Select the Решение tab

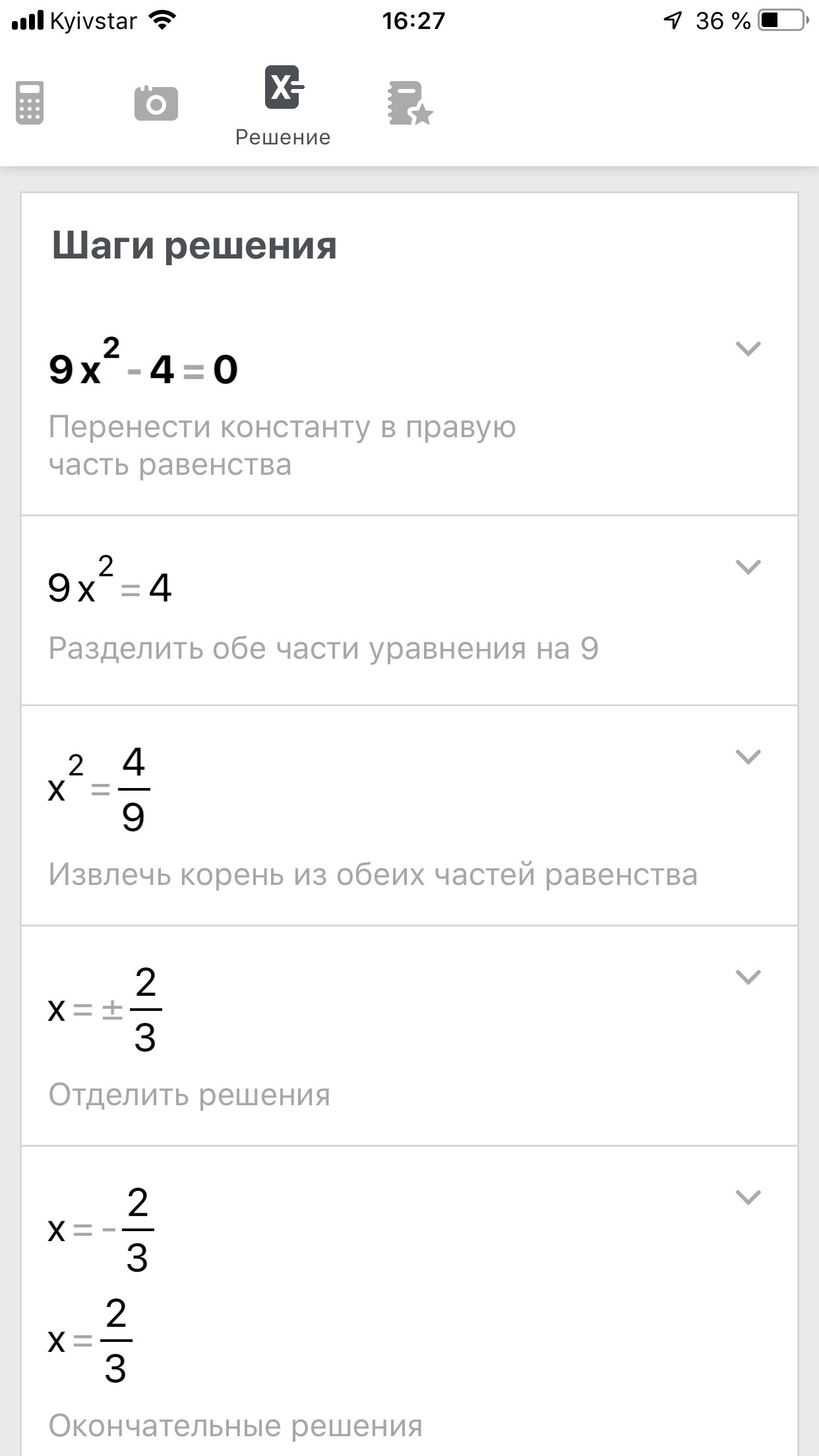pyautogui.click(x=283, y=106)
